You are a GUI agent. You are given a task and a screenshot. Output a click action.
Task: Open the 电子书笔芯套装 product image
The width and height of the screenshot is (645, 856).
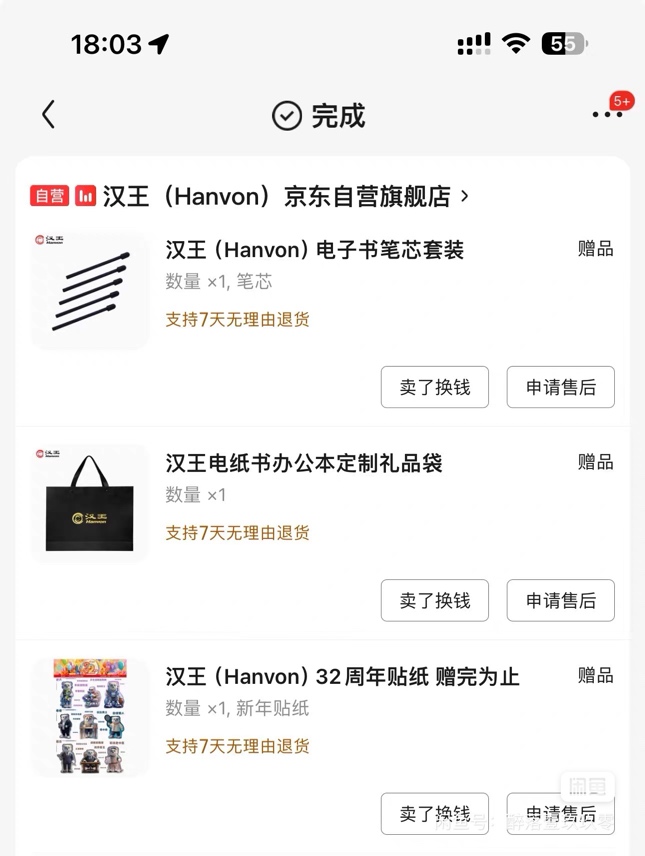coord(90,290)
